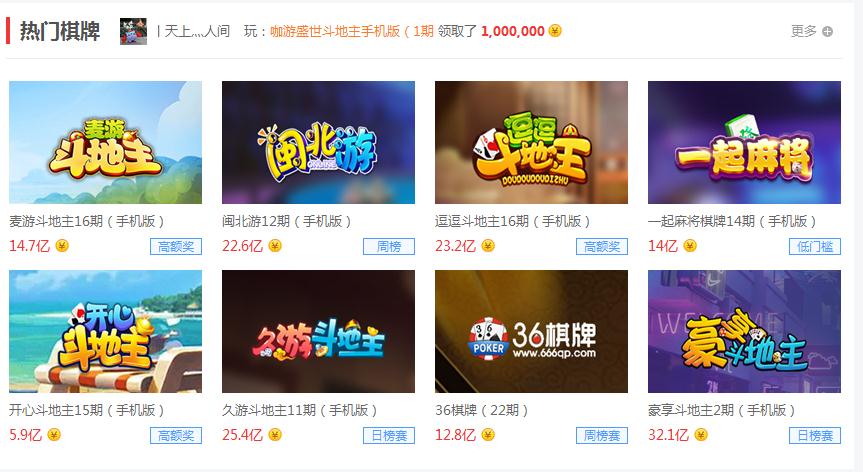Open 闽北游12期 game card
The height and width of the screenshot is (472, 863).
[318, 143]
